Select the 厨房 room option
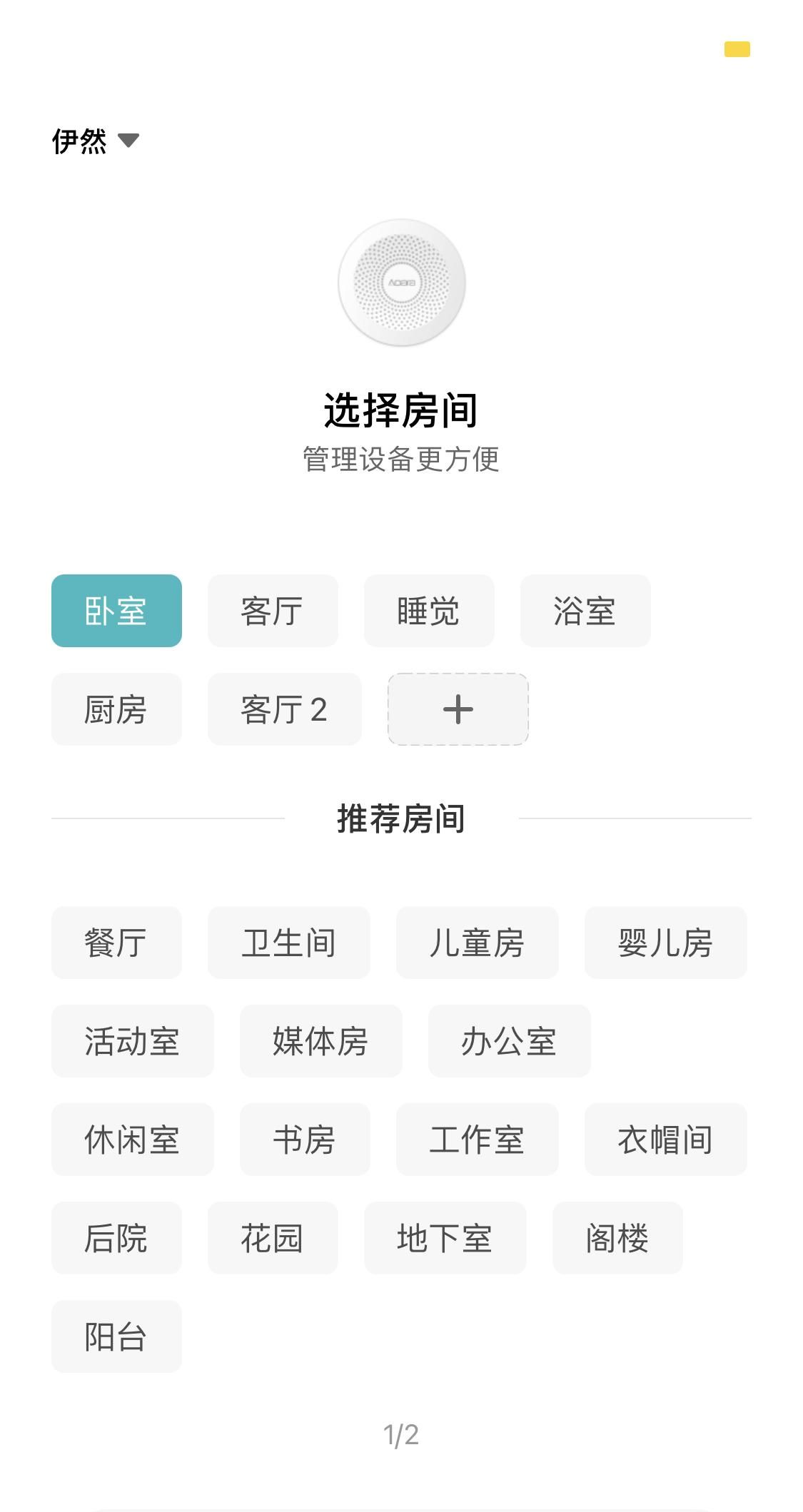 click(x=116, y=709)
